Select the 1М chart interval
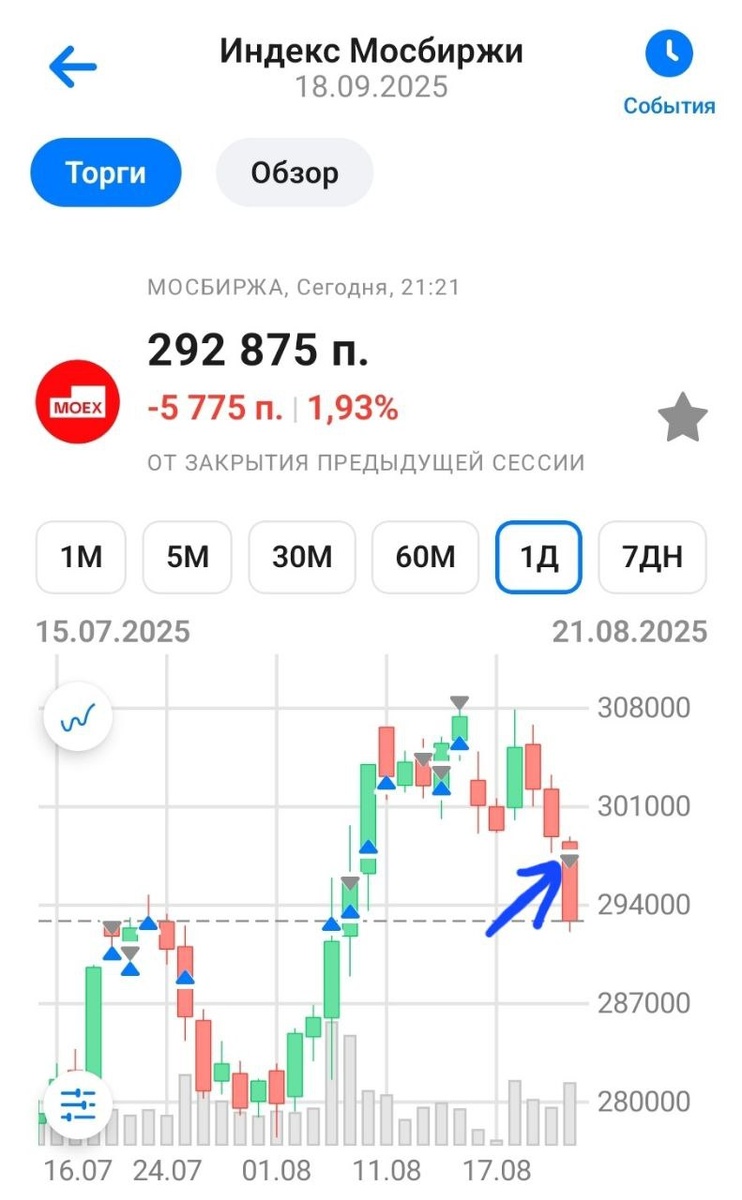Image resolution: width=742 pixels, height=1200 pixels. (x=82, y=557)
